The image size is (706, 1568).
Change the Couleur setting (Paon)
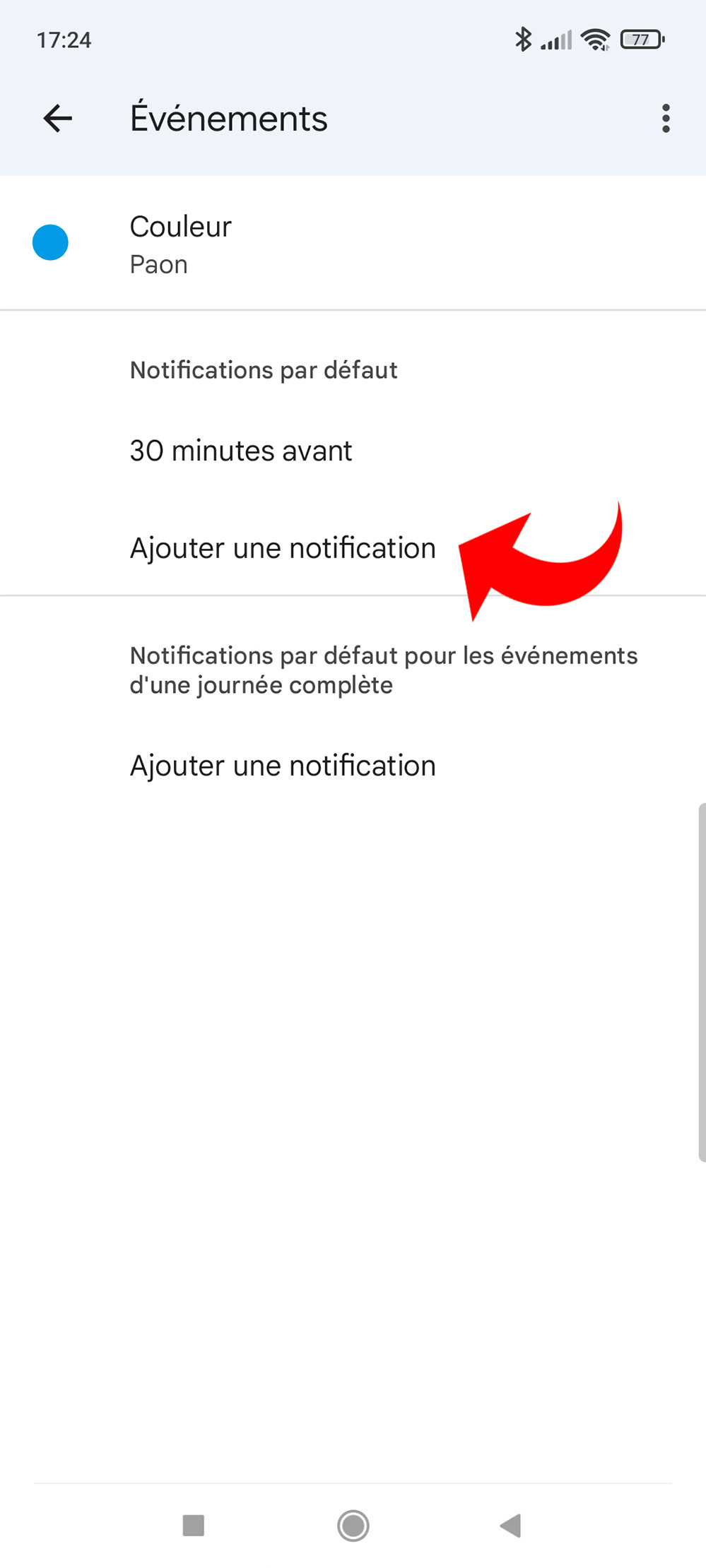181,244
